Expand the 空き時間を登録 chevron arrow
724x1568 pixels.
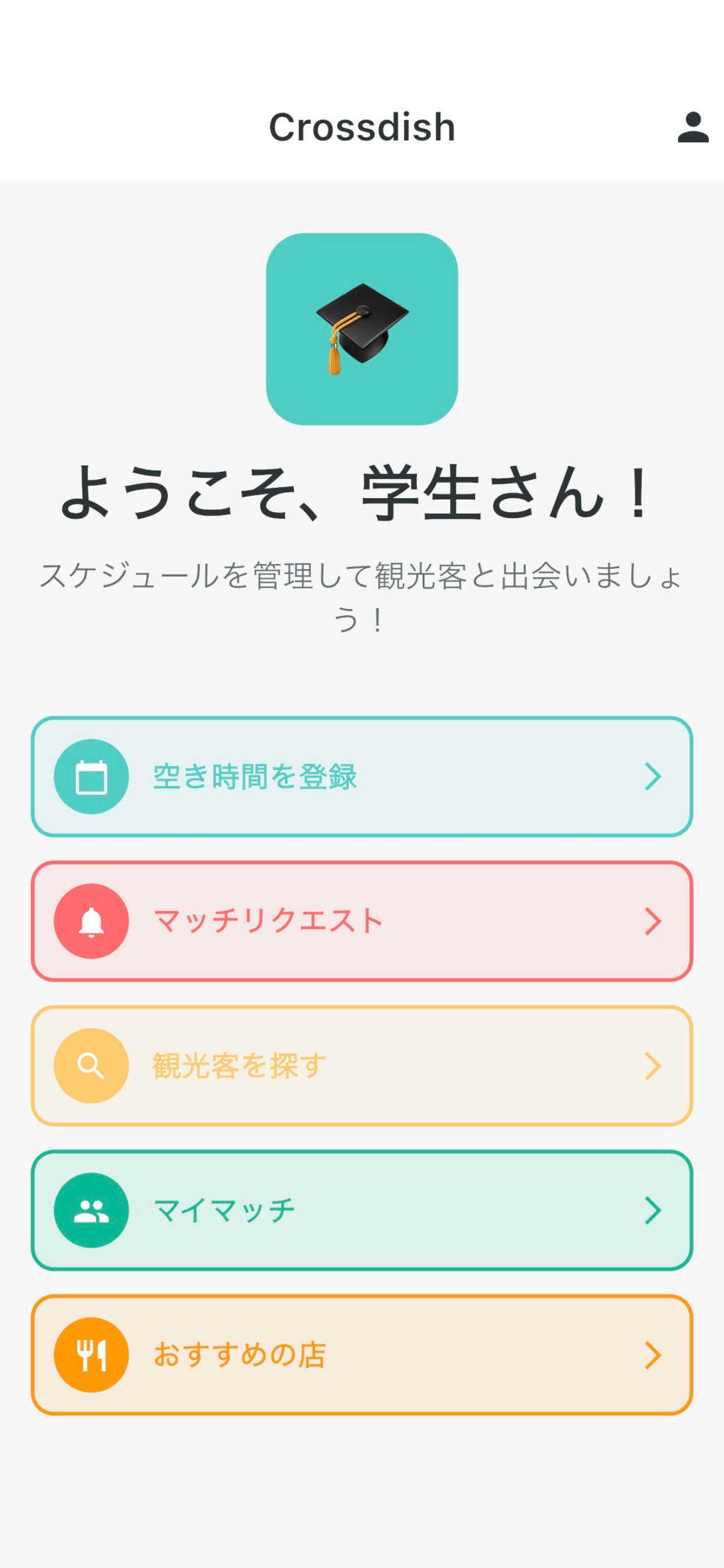point(652,775)
